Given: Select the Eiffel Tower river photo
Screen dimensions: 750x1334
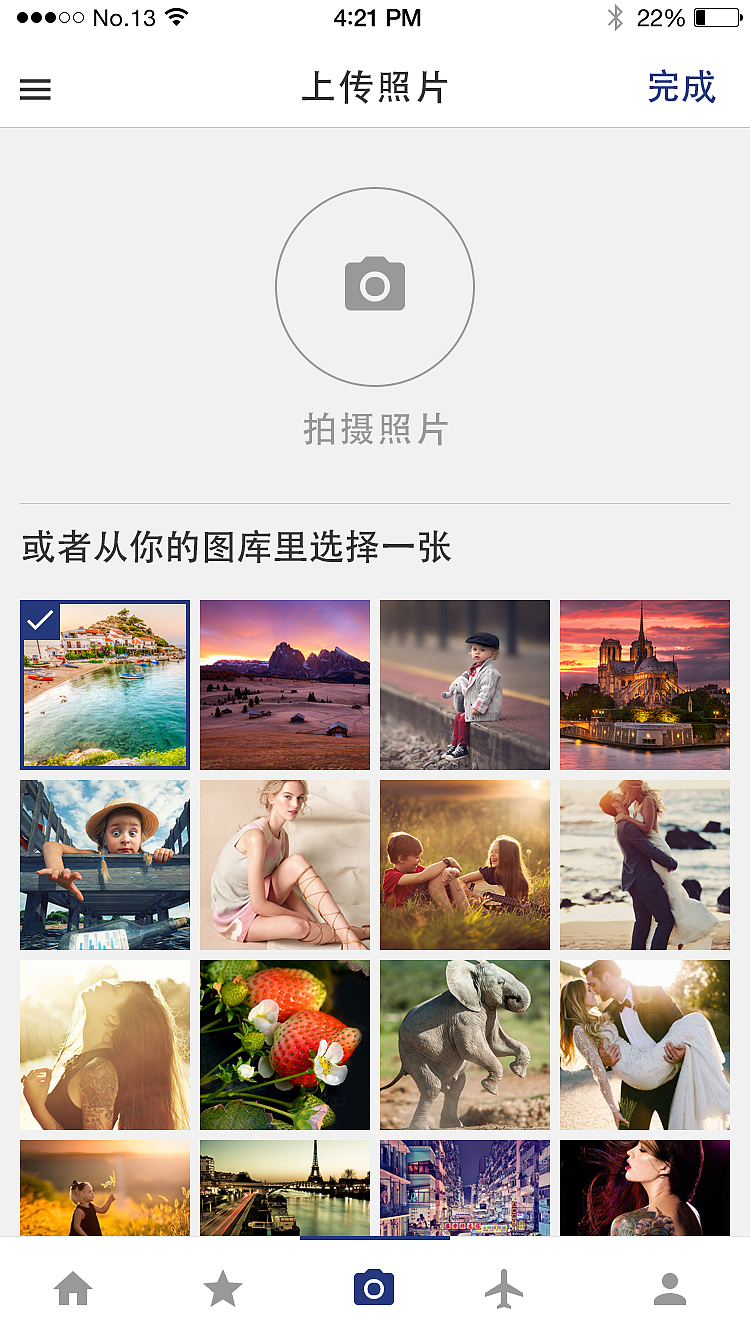Looking at the screenshot, I should (285, 1188).
